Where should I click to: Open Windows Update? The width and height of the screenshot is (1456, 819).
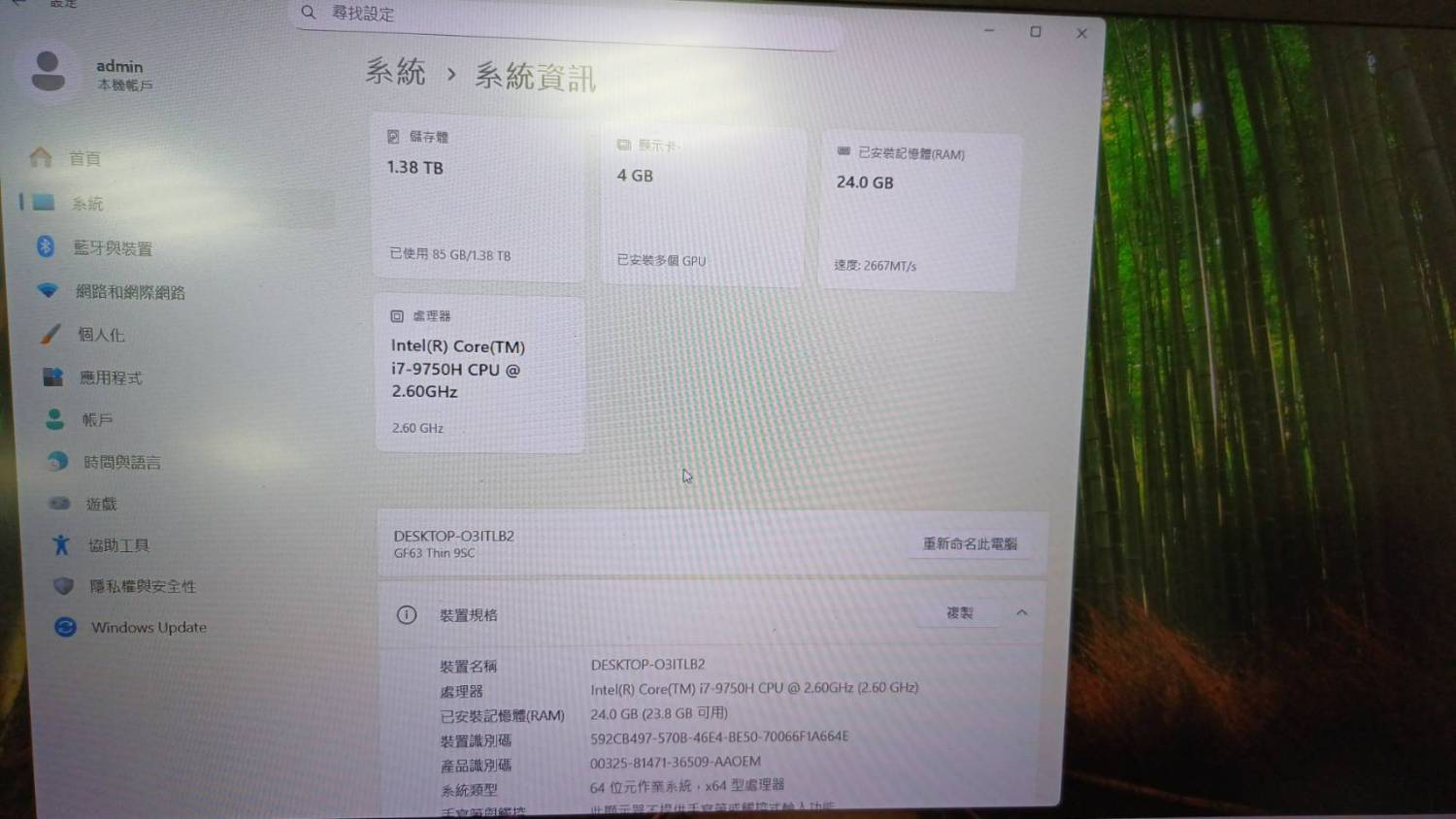(x=149, y=628)
